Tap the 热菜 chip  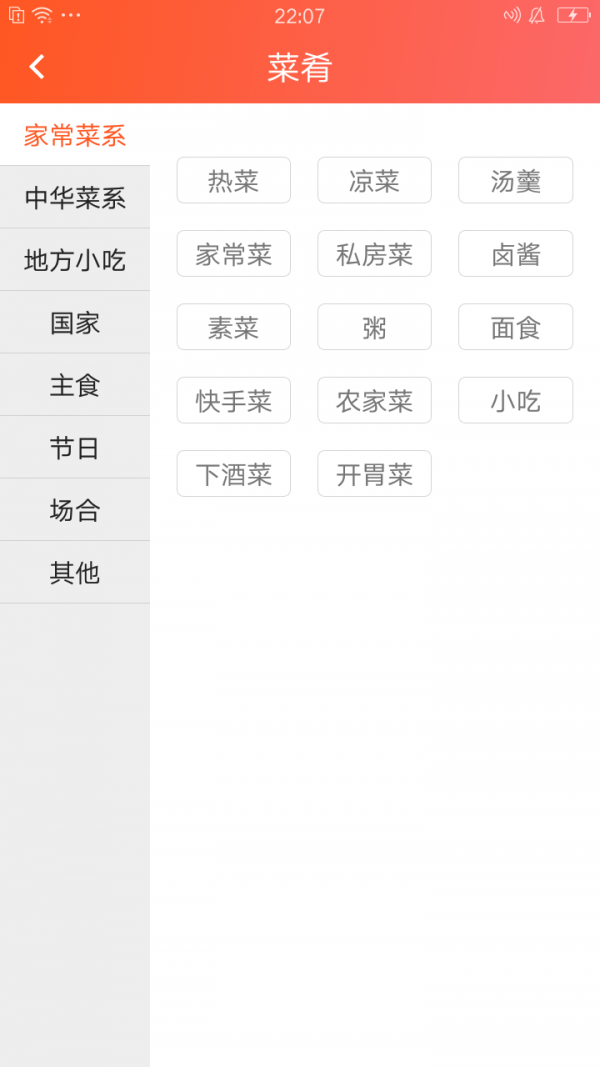[234, 181]
